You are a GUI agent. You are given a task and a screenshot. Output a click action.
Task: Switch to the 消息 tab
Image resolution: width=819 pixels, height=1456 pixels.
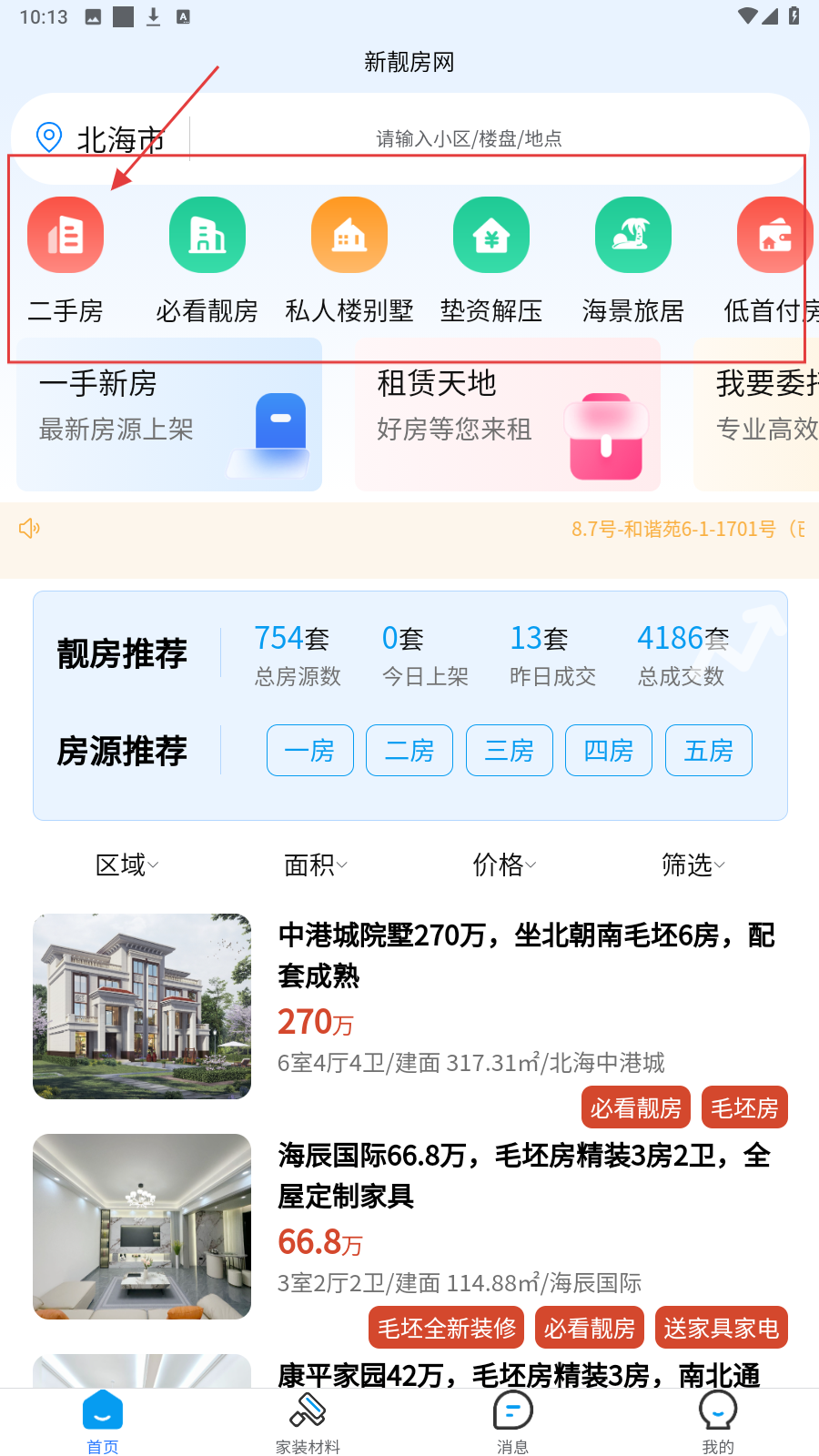(512, 1422)
